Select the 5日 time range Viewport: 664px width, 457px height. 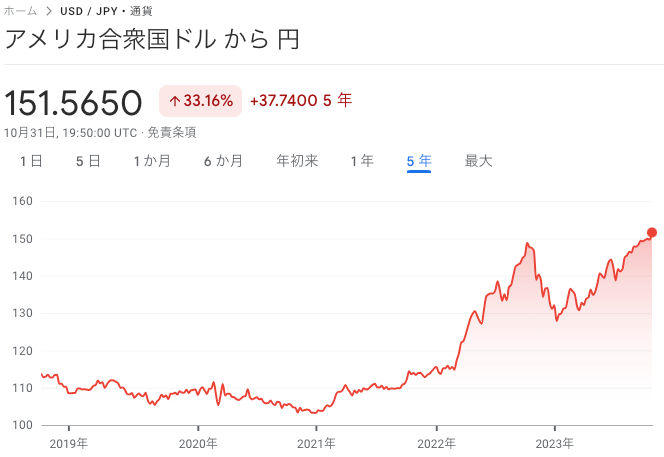pos(88,161)
